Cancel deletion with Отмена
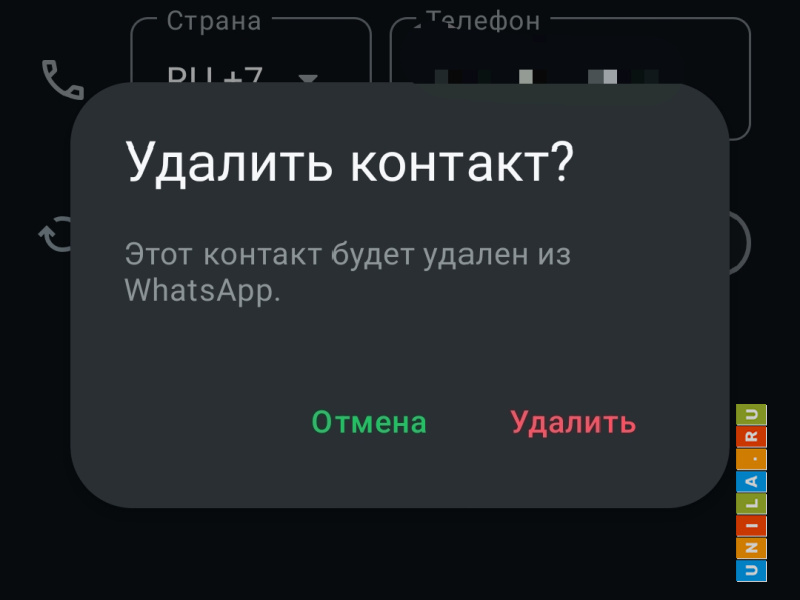This screenshot has width=800, height=600. click(369, 423)
